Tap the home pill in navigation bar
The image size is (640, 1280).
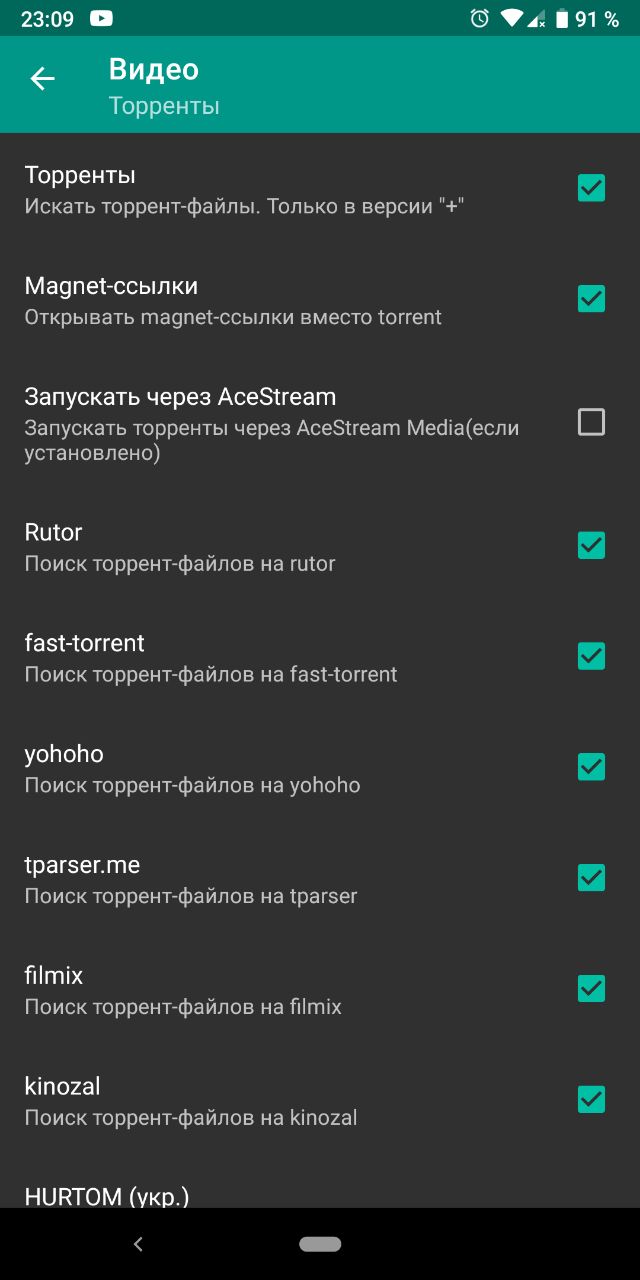tap(320, 1244)
